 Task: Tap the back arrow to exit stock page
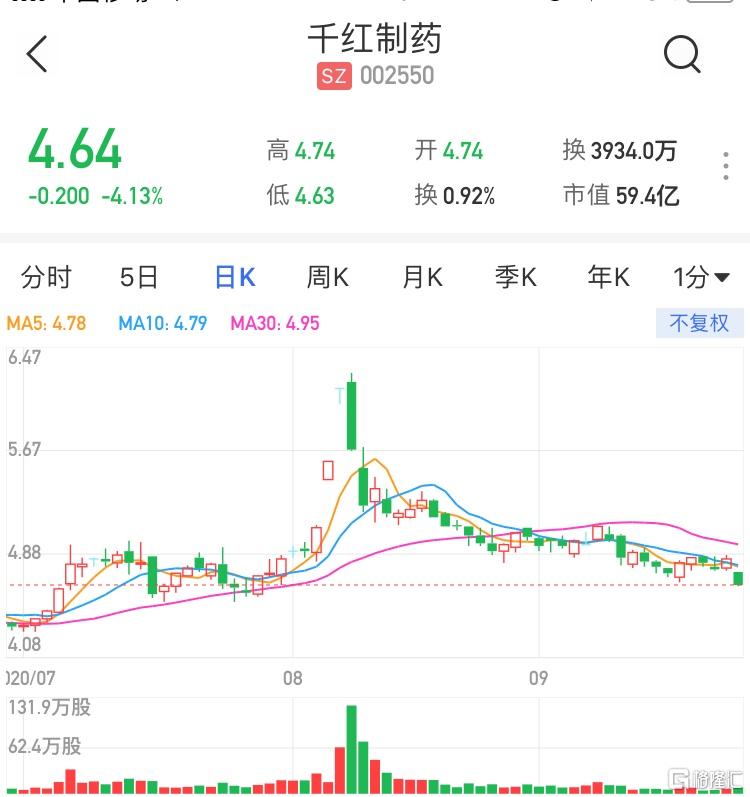tap(37, 55)
